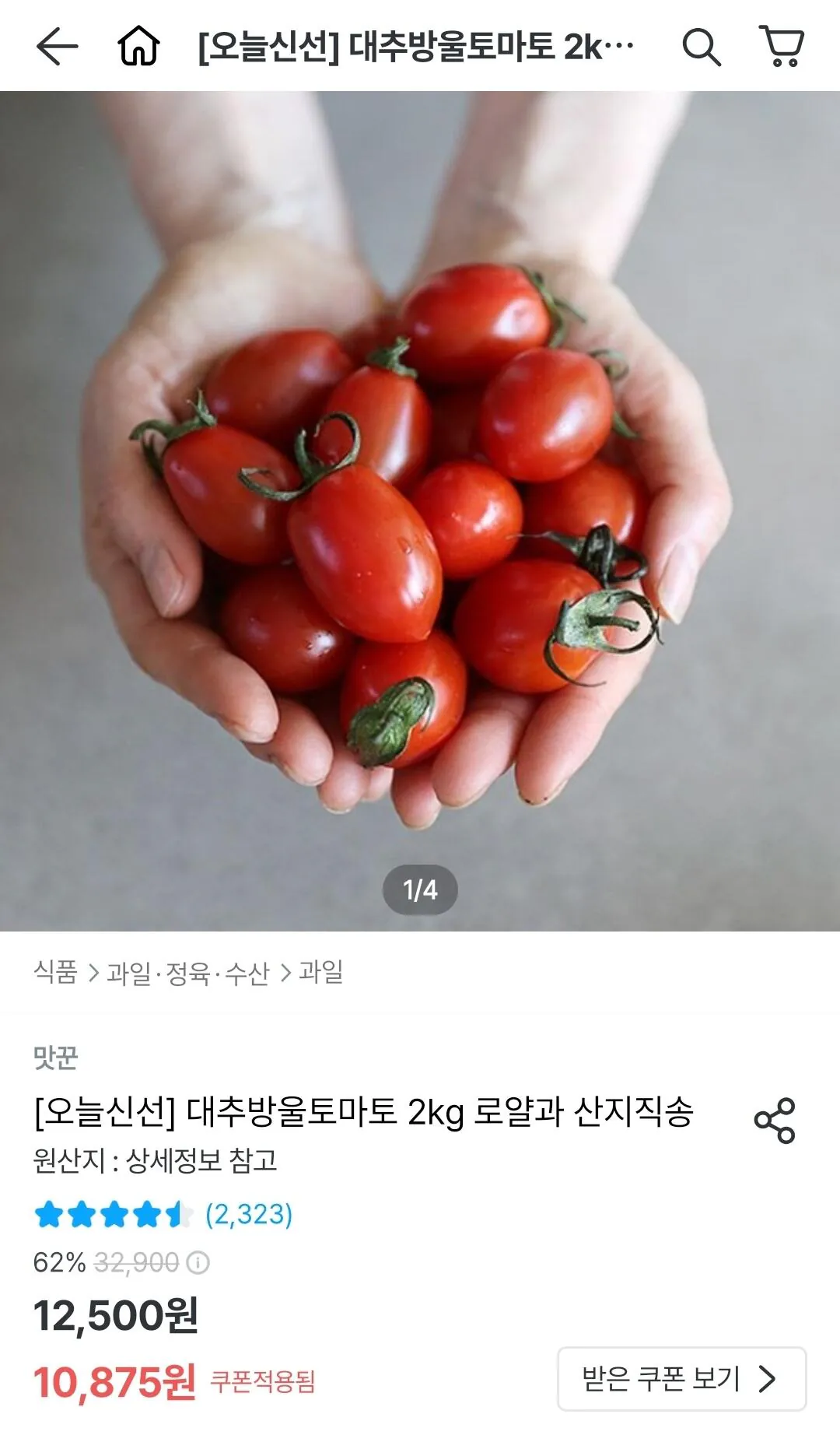The image size is (840, 1442).
Task: Open the 식품 breadcrumb category
Action: point(55,972)
